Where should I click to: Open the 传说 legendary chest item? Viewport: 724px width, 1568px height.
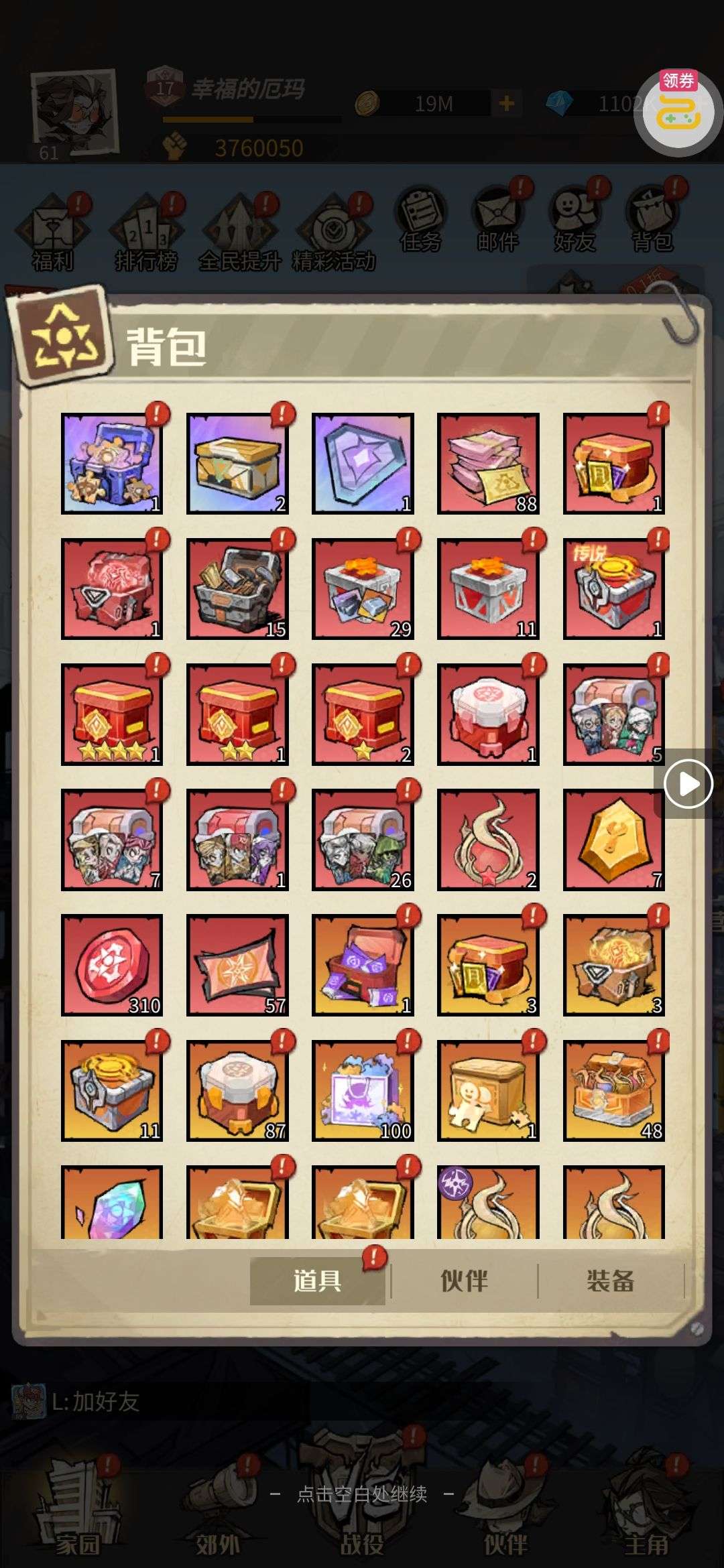pyautogui.click(x=614, y=589)
